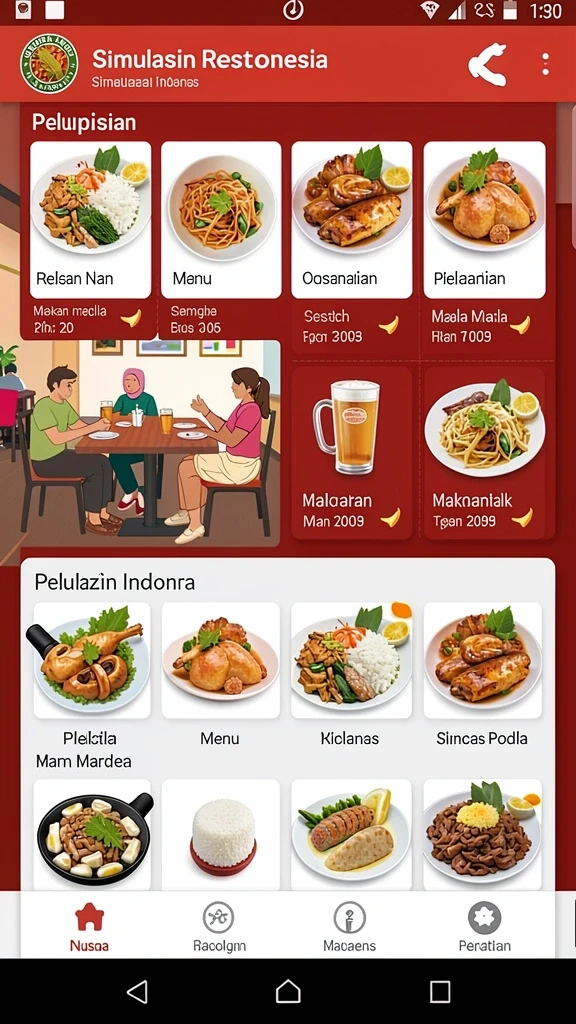Select the Kiclanas dish tile
576x1024 pixels.
(351, 674)
